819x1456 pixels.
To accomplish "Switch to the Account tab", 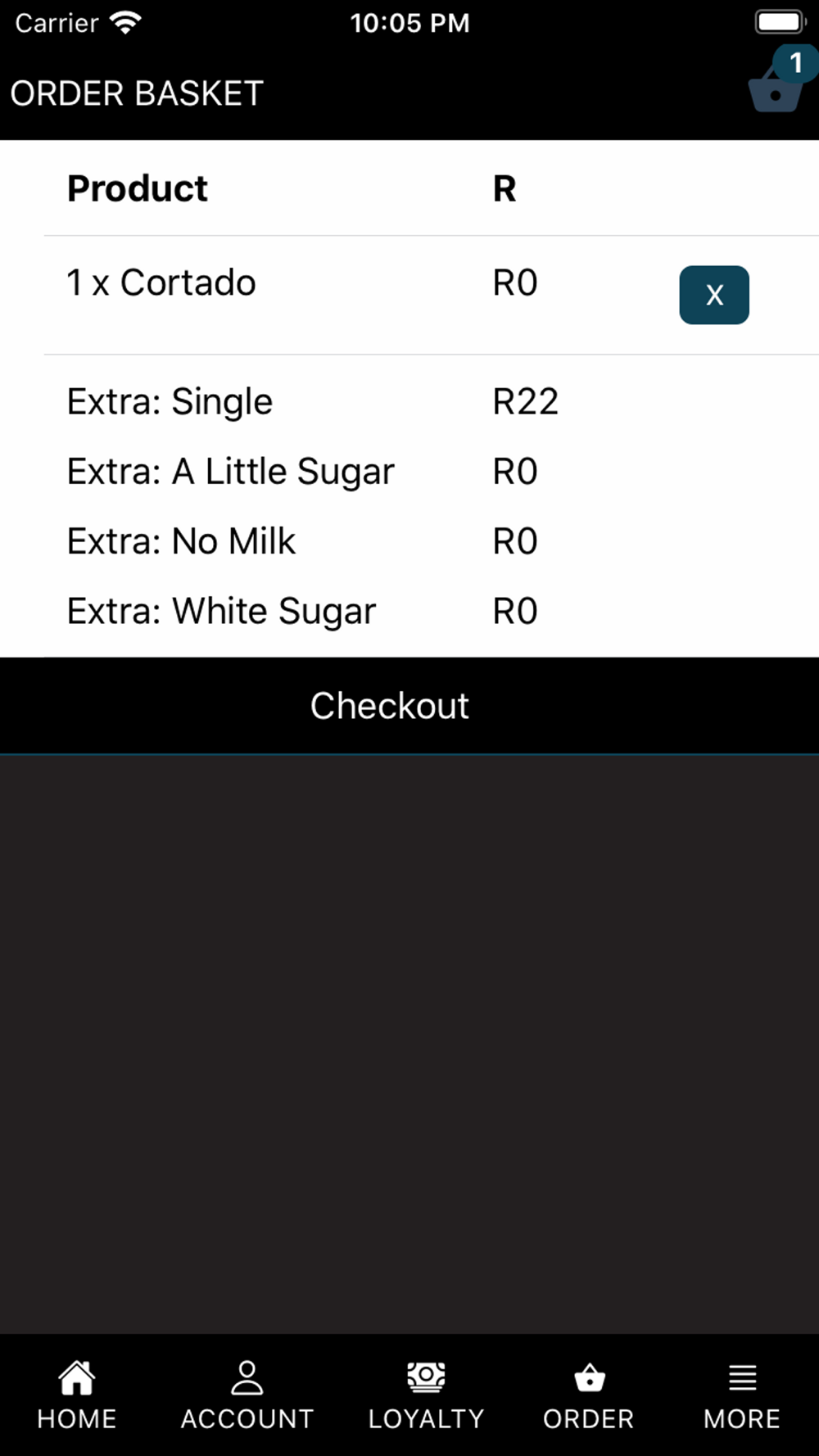I will pyautogui.click(x=247, y=1395).
